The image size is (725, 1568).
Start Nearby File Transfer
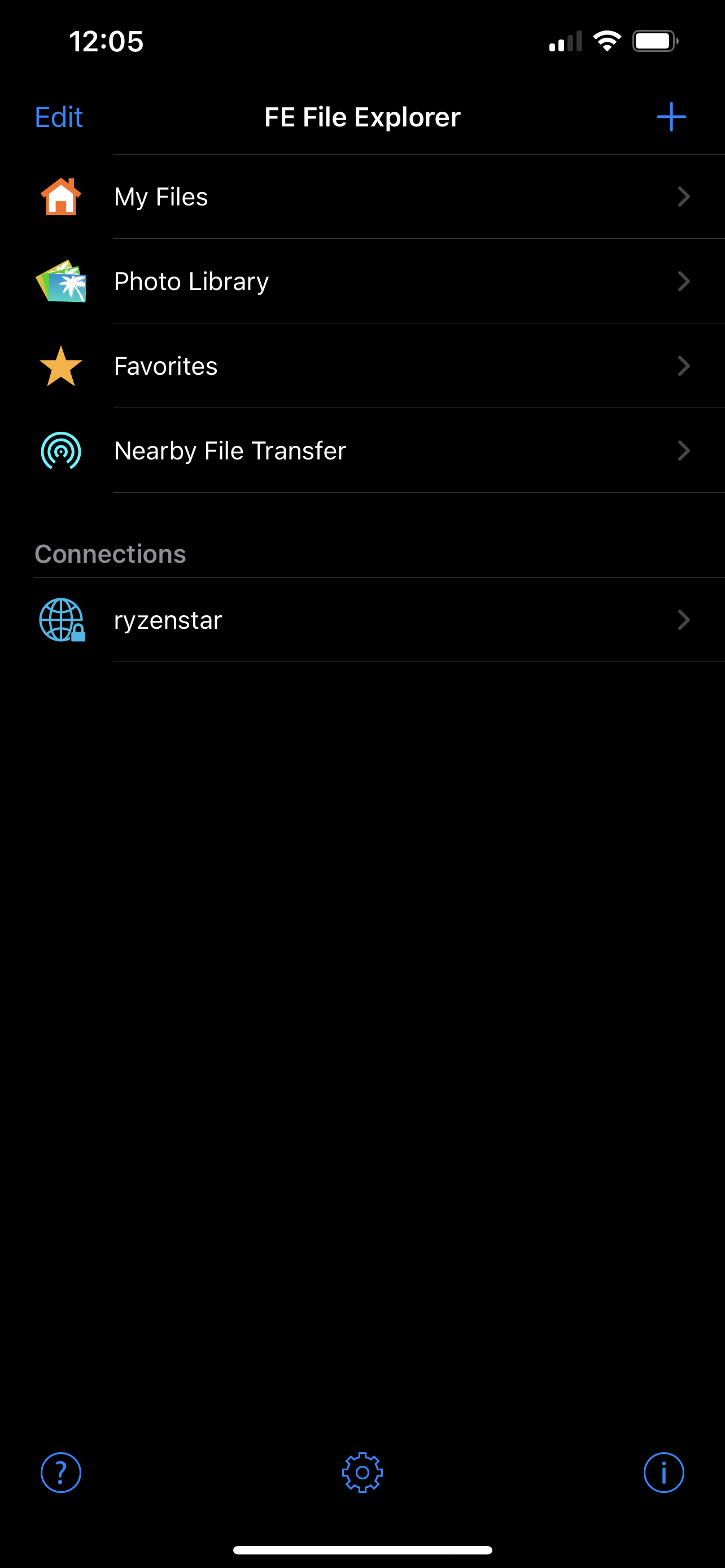click(362, 450)
